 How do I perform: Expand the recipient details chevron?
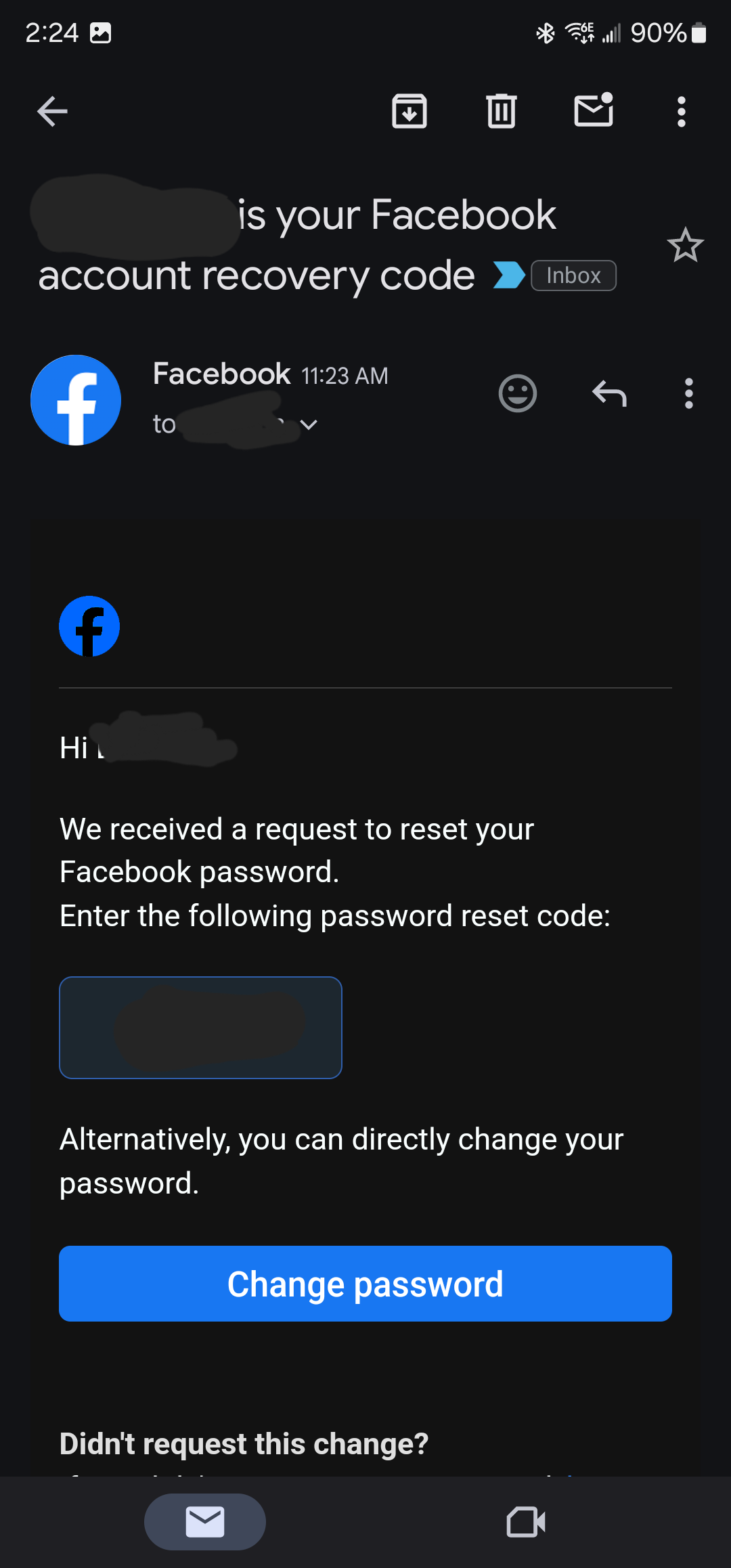tap(309, 425)
